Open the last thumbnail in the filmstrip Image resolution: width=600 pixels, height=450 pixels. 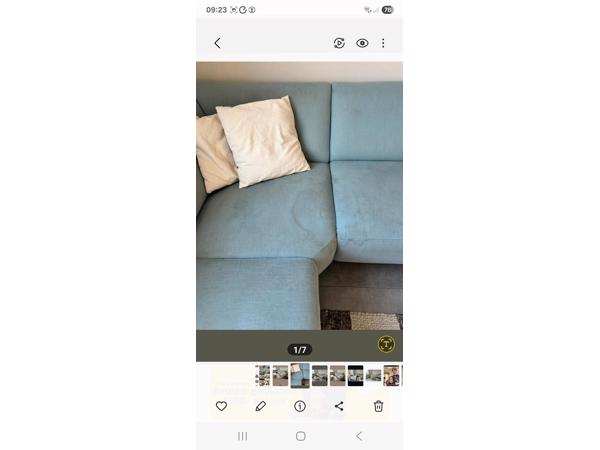pos(392,375)
